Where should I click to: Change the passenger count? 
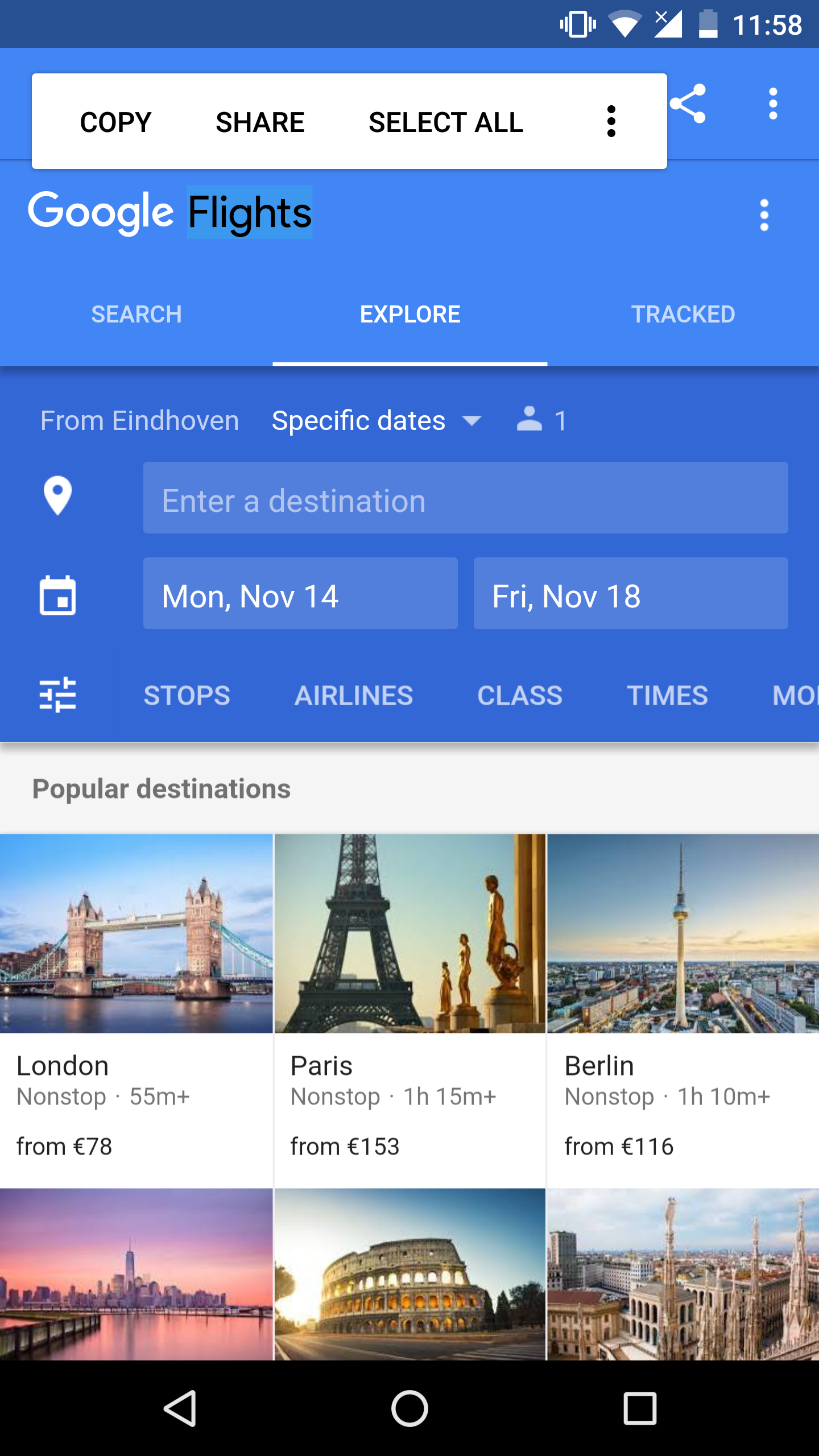(x=541, y=421)
